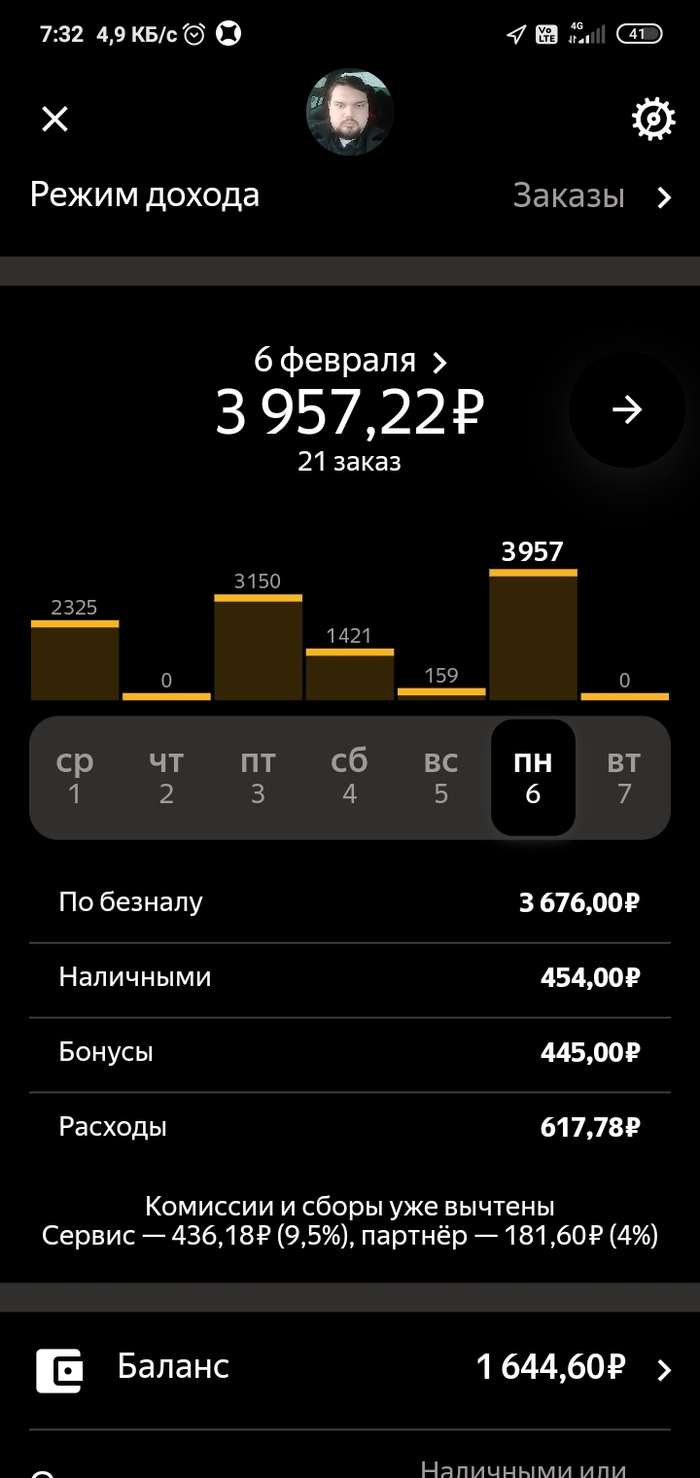Select Monday 6 (пн)
Viewport: 700px width, 1478px height.
[533, 777]
